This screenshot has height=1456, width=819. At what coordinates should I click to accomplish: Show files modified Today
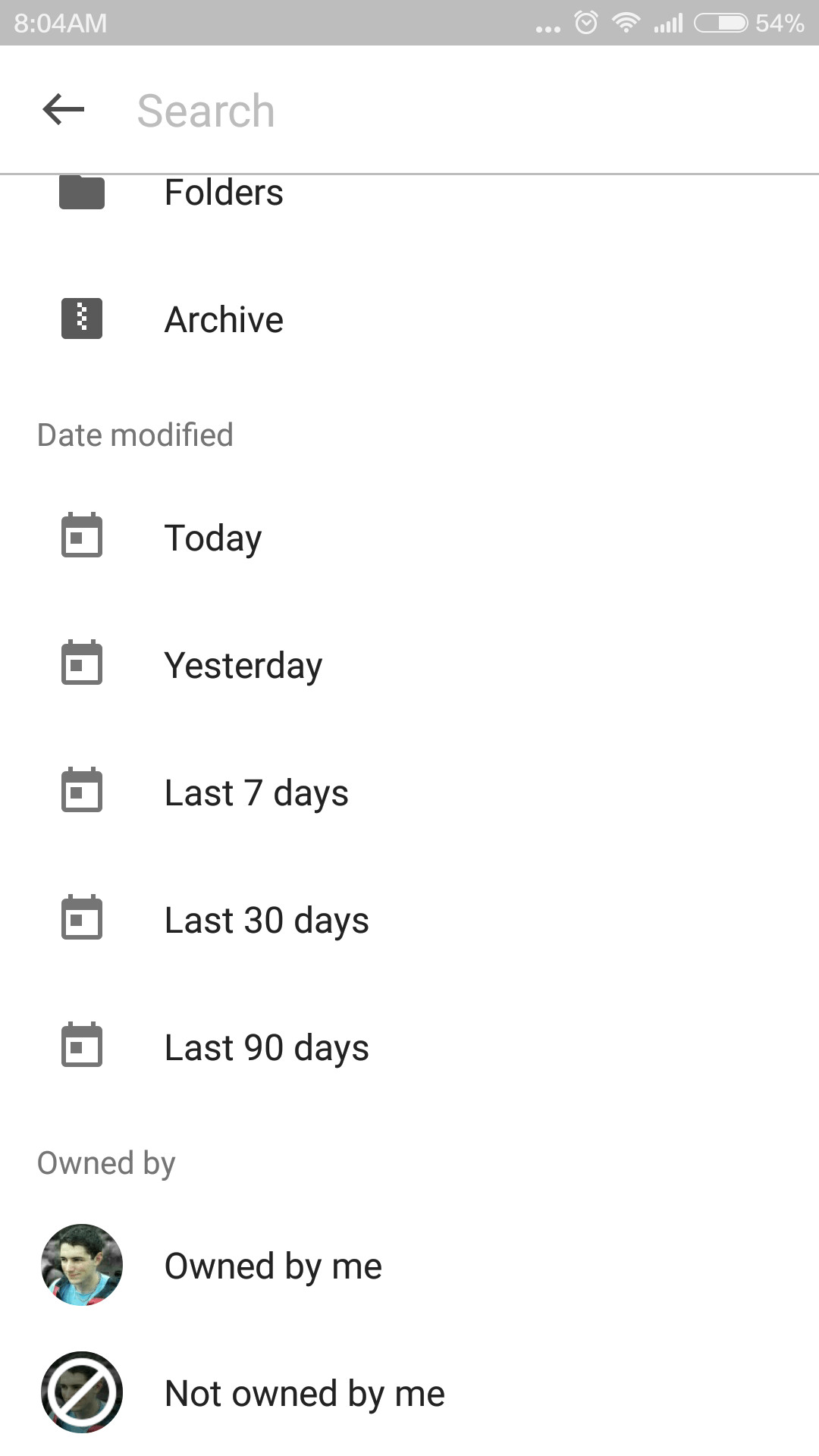coord(409,538)
